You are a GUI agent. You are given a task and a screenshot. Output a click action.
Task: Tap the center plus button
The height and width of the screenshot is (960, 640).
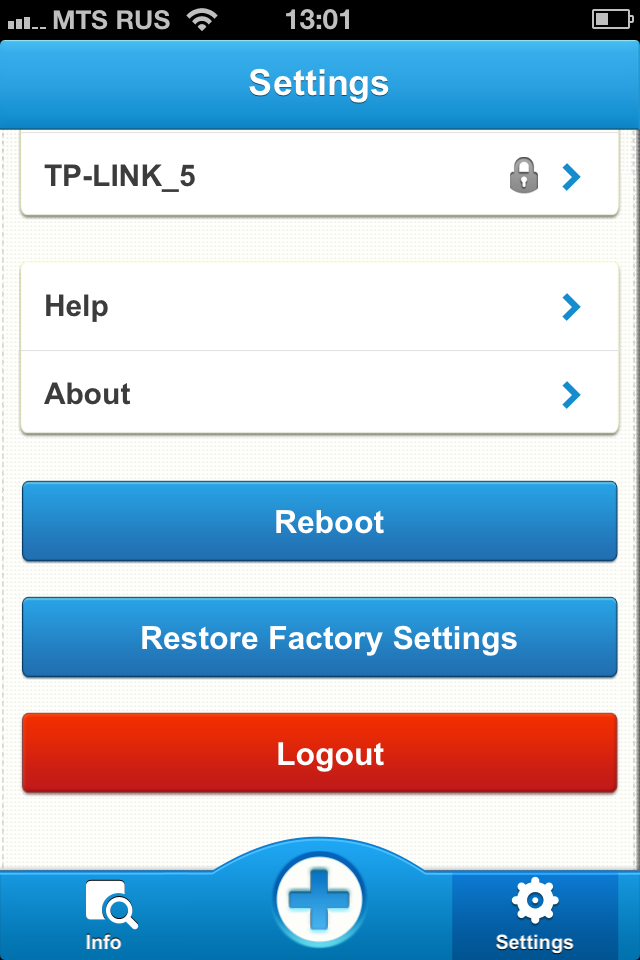[x=320, y=899]
